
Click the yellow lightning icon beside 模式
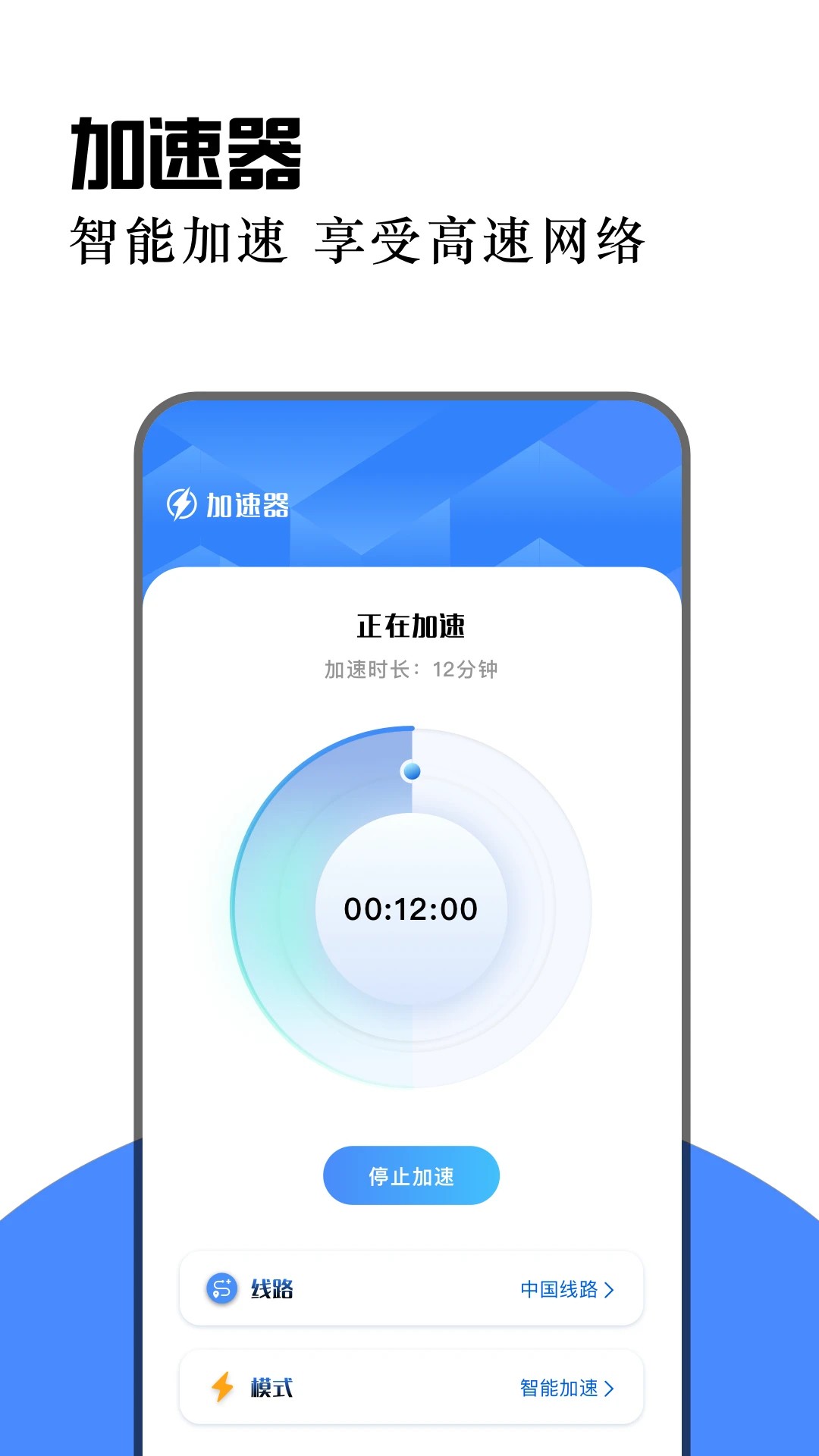(221, 1389)
